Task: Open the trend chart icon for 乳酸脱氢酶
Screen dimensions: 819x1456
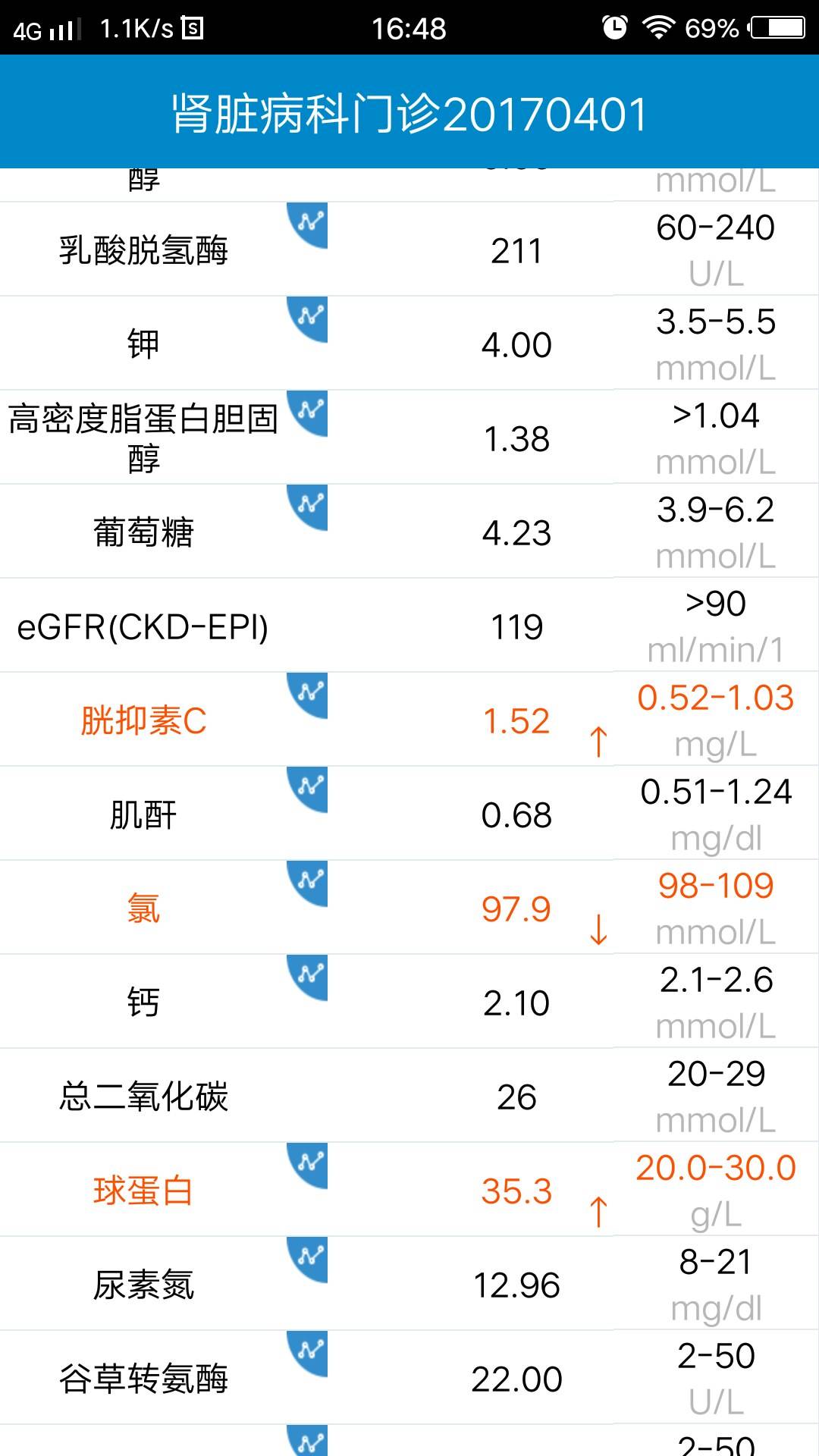Action: 310,222
